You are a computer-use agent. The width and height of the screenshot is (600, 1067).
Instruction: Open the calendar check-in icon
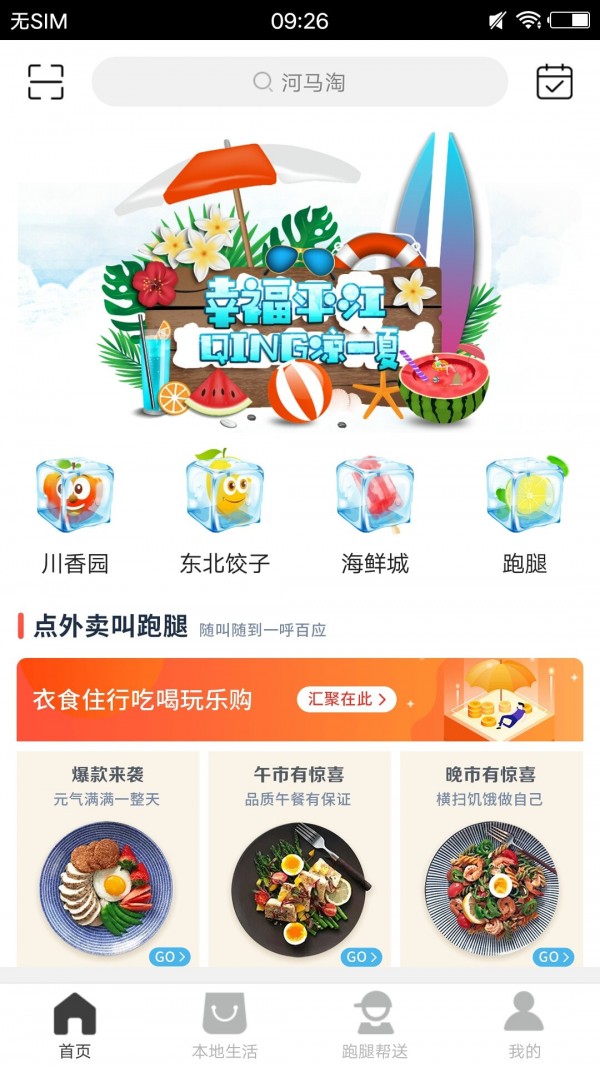554,82
